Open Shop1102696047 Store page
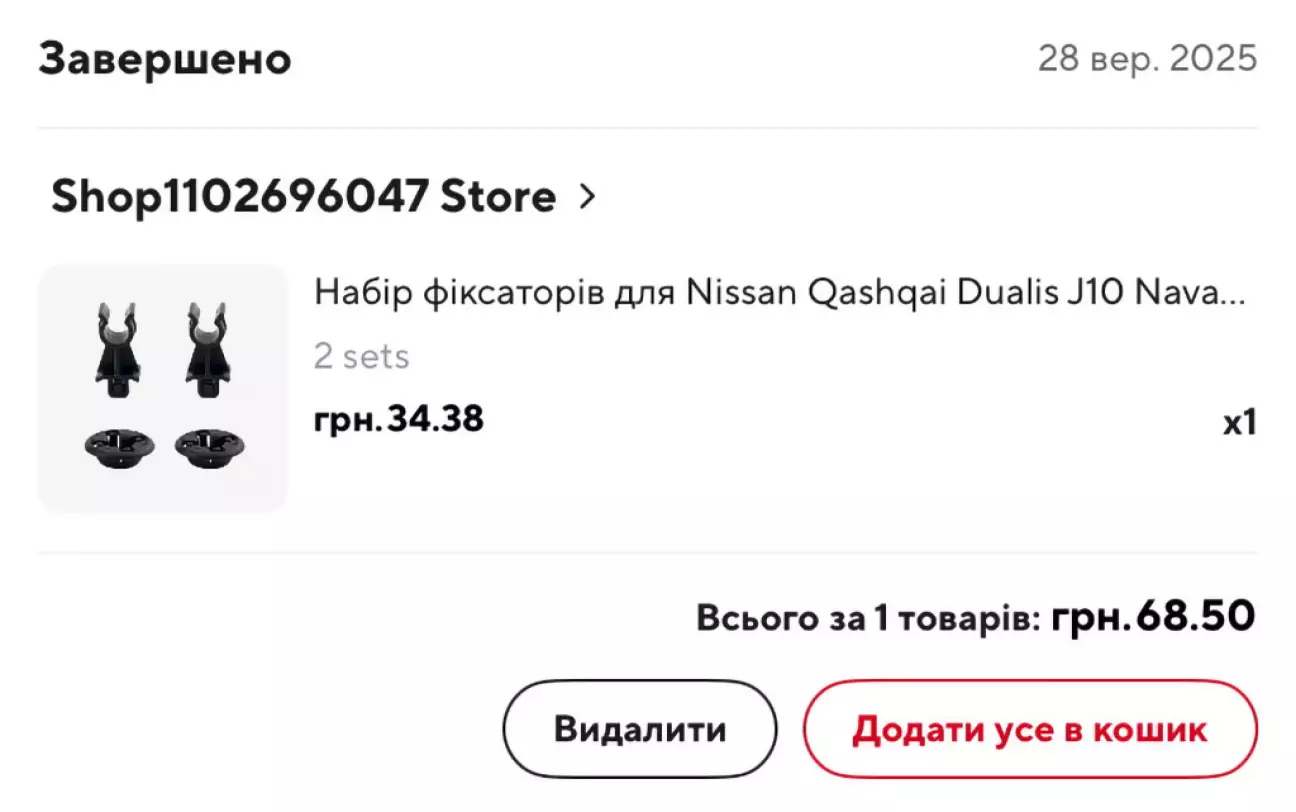This screenshot has width=1296, height=812. pyautogui.click(x=322, y=197)
